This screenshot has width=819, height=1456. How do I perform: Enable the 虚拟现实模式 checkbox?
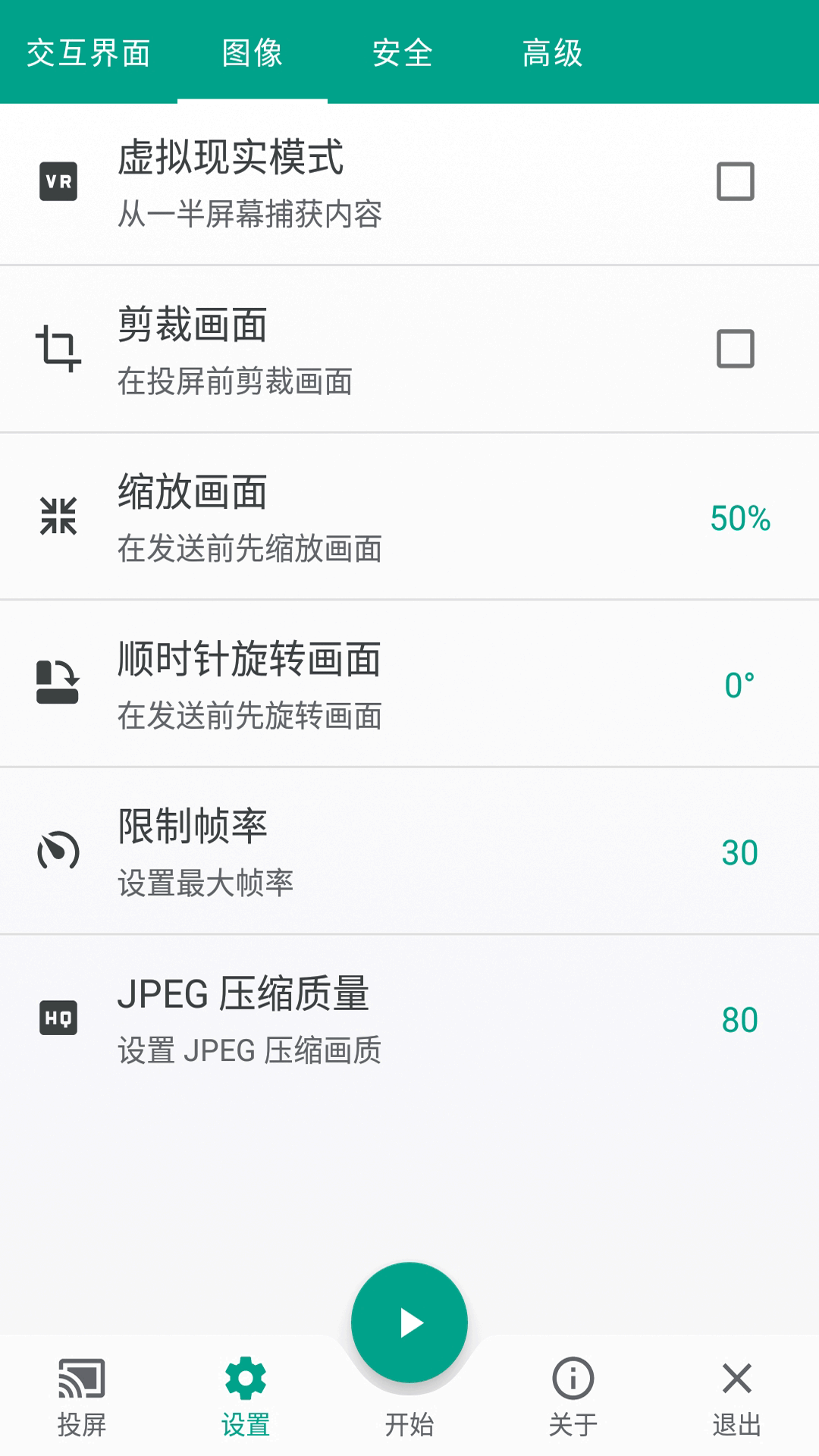(x=736, y=180)
